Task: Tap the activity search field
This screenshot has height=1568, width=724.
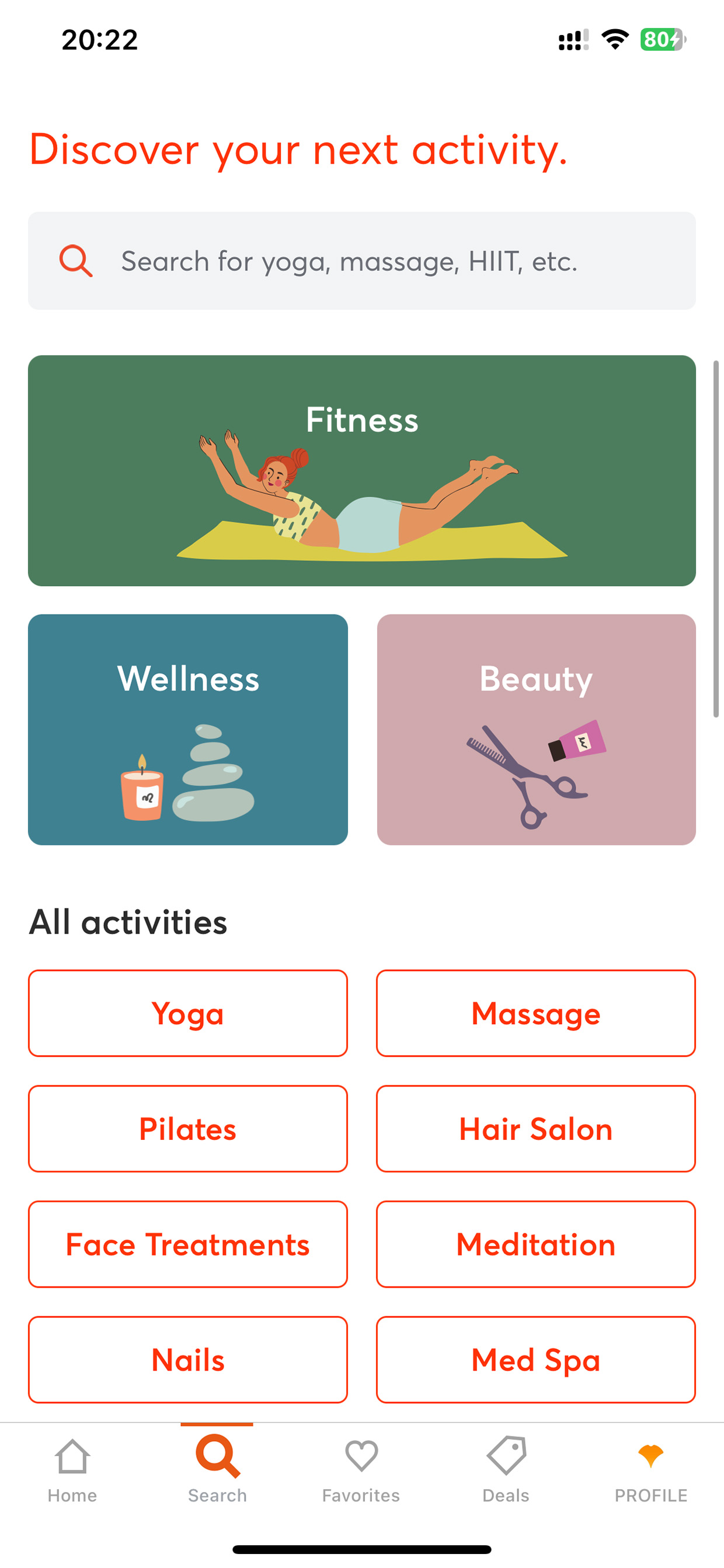Action: point(362,261)
